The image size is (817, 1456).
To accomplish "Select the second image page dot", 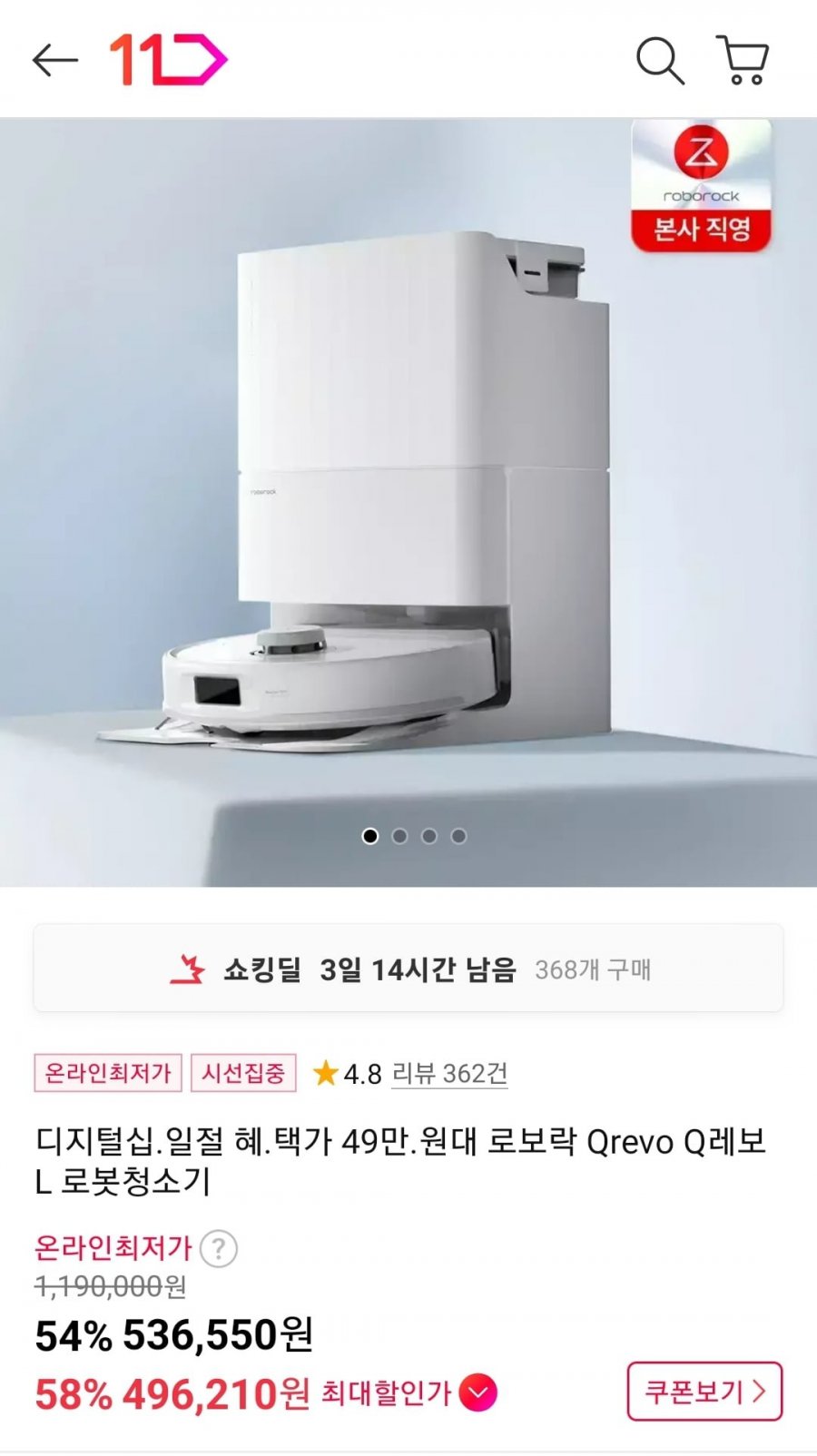I will tap(399, 836).
